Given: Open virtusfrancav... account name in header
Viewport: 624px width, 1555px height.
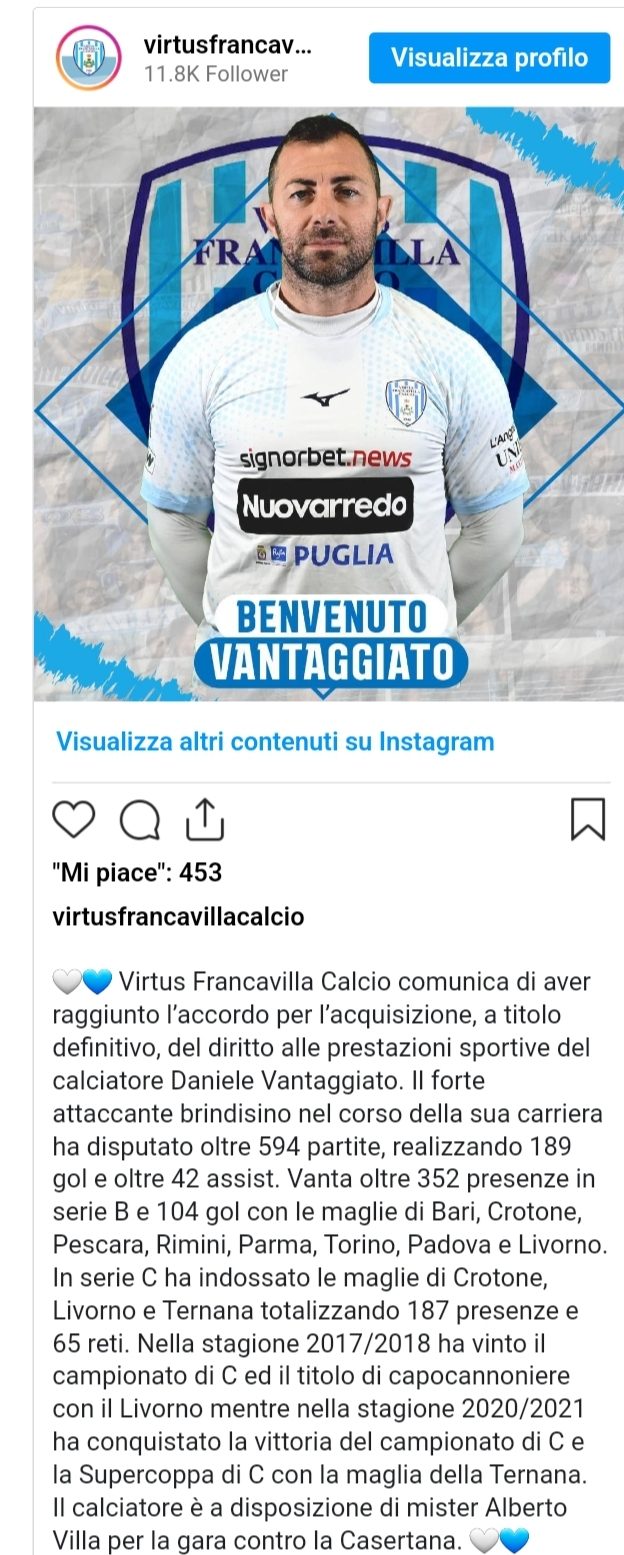Looking at the screenshot, I should (x=227, y=45).
